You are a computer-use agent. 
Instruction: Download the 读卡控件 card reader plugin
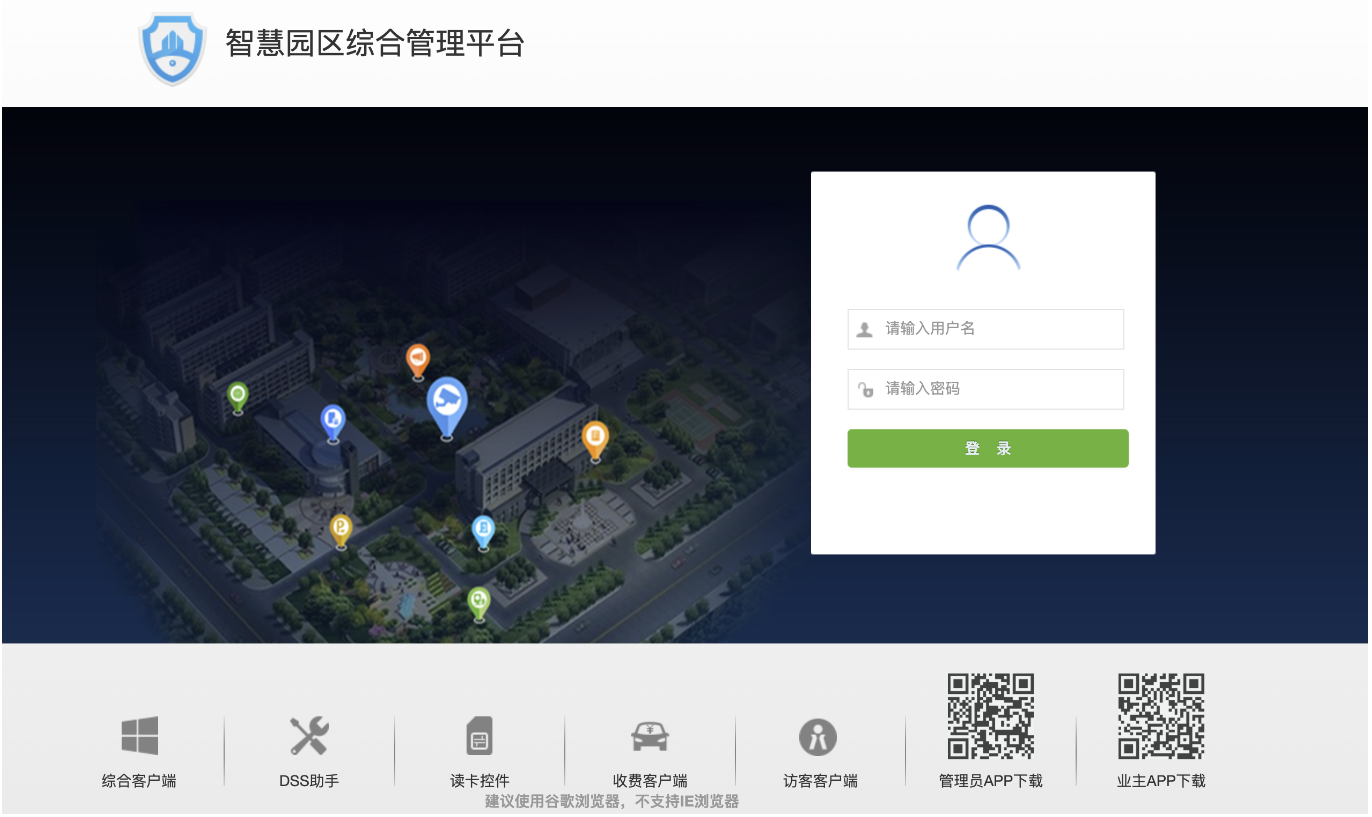[480, 740]
